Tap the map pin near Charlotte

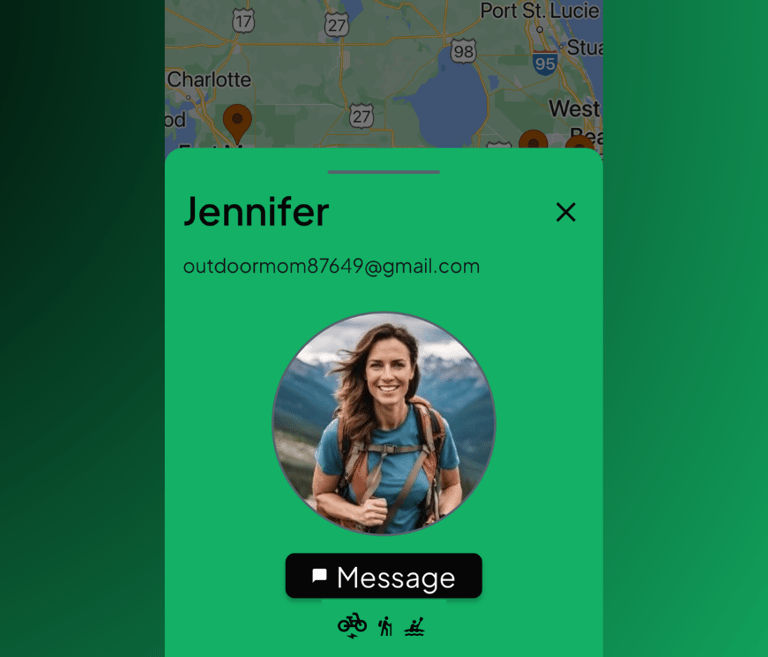[x=237, y=121]
